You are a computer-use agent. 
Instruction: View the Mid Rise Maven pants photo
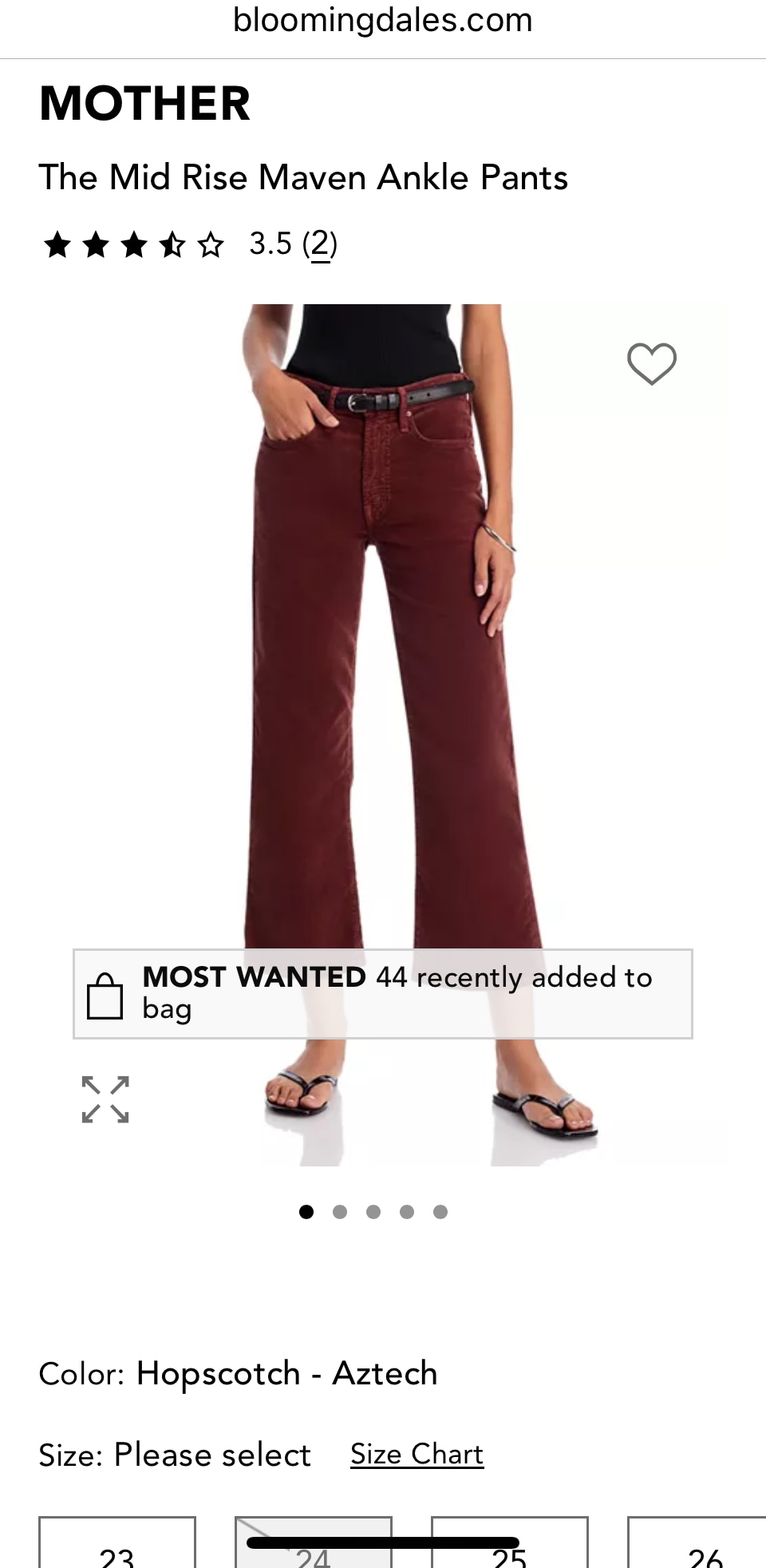(383, 639)
